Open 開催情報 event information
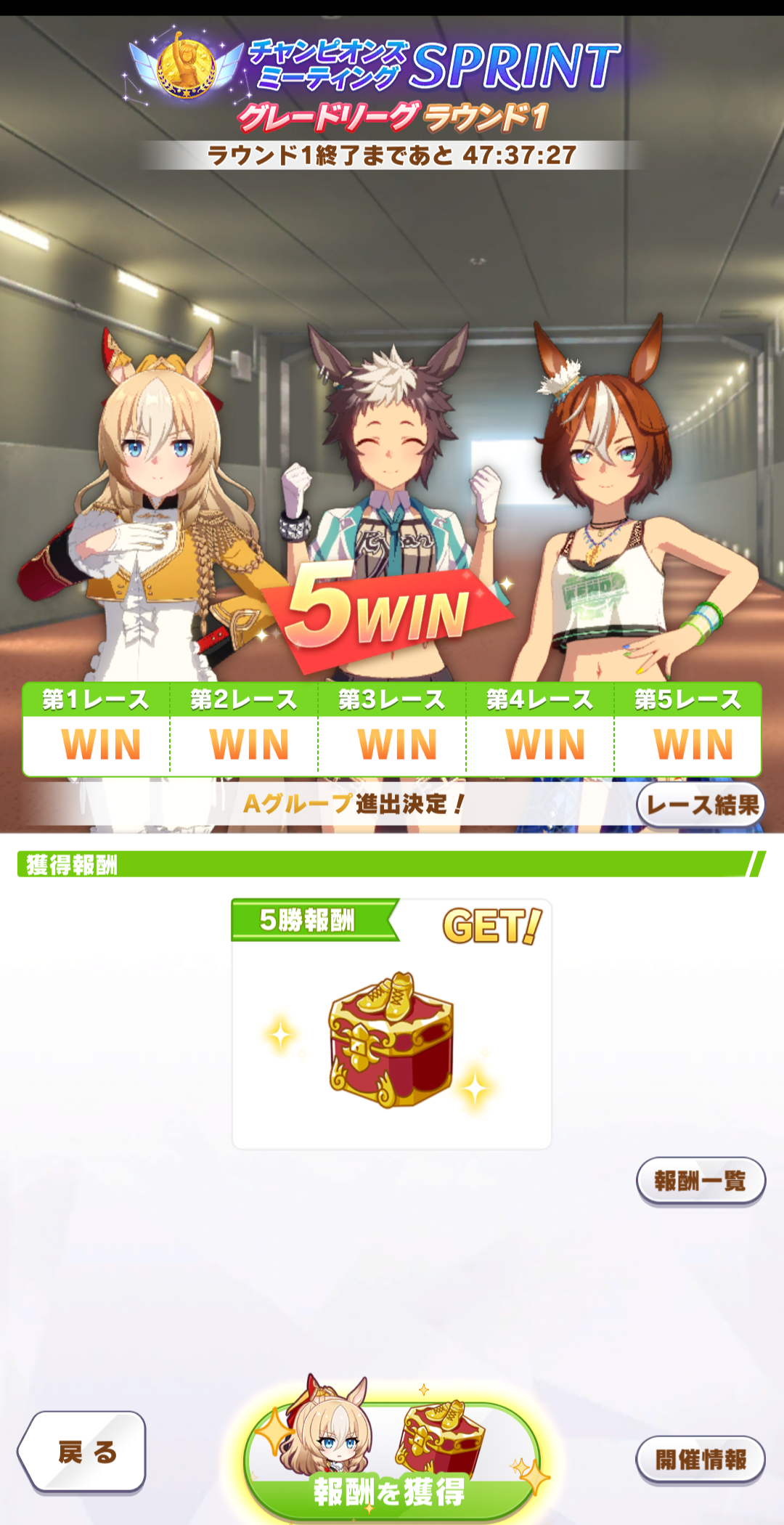Screen dimensions: 784x1525 click(x=701, y=1460)
